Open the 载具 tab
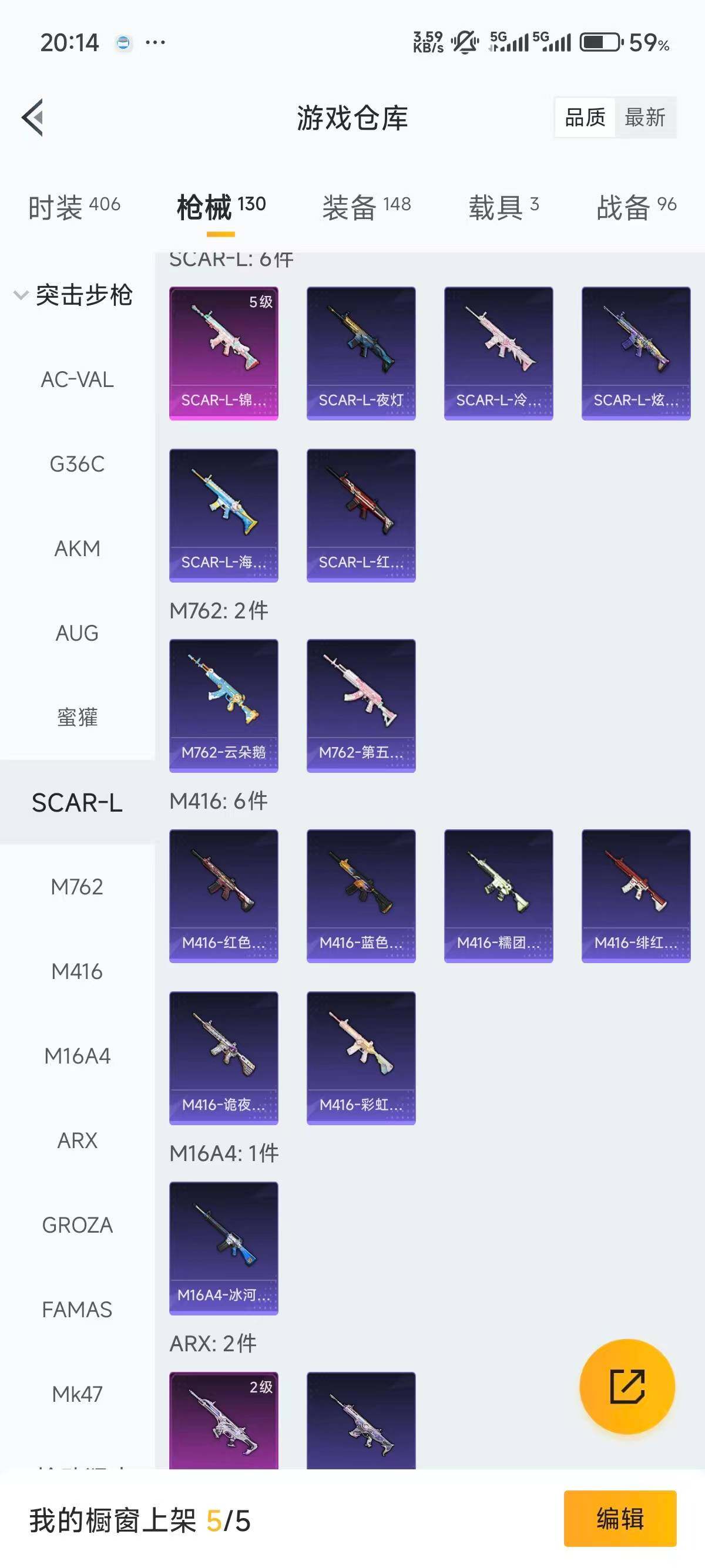The width and height of the screenshot is (705, 1568). coord(503,207)
